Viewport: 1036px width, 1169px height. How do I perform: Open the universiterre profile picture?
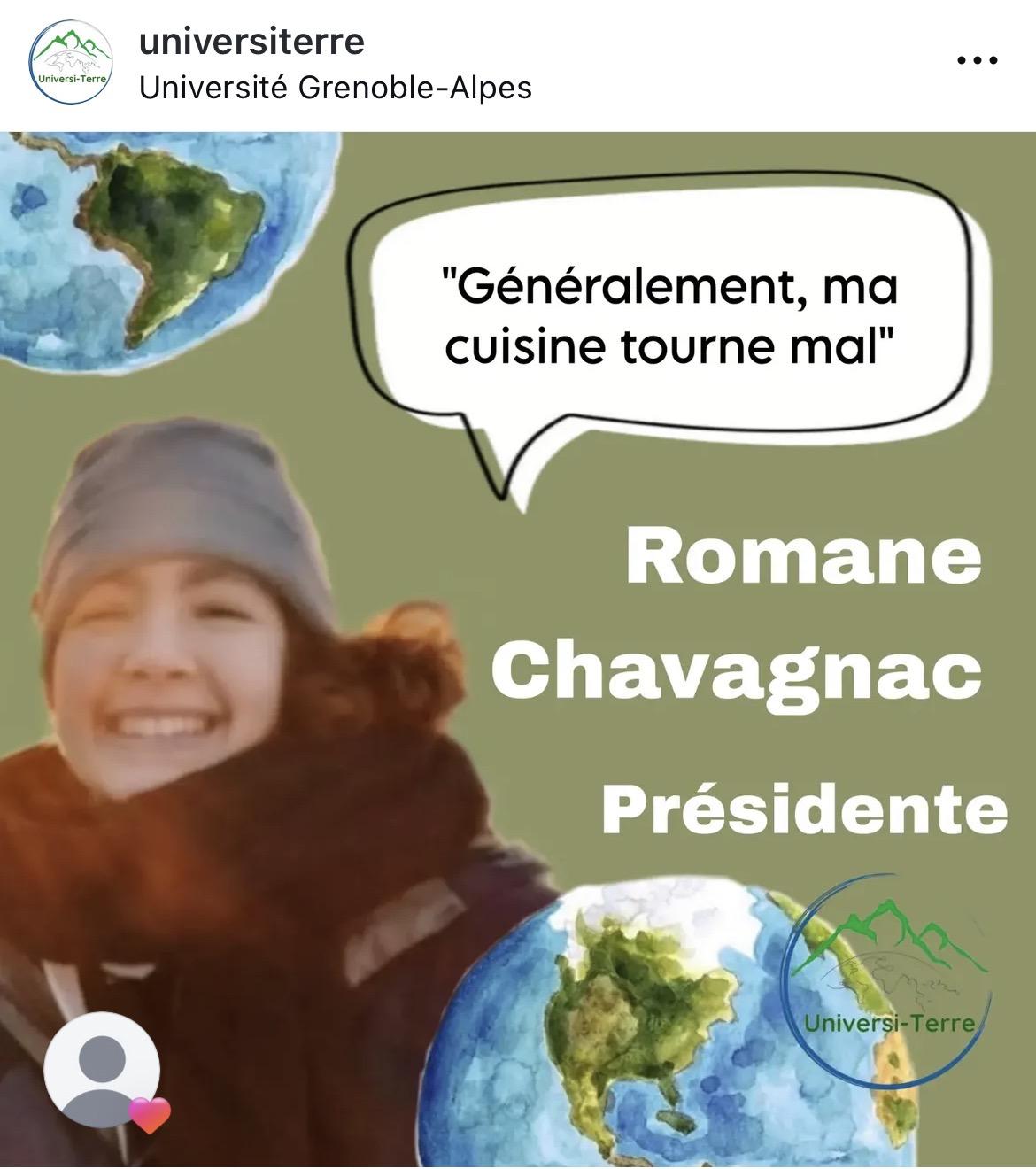click(x=71, y=62)
